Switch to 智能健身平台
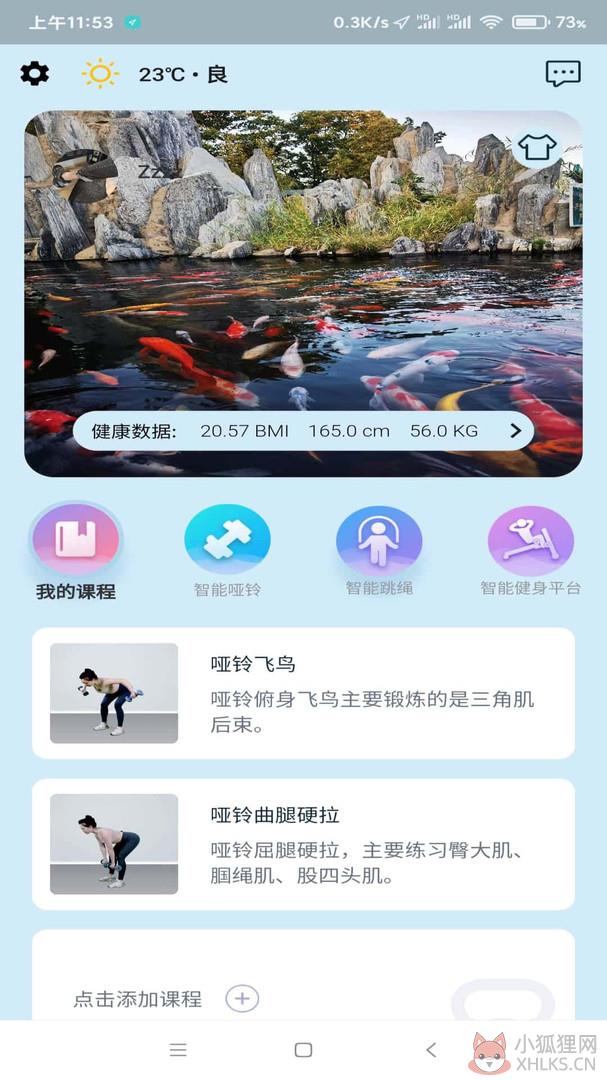Viewport: 607px width, 1080px height. (x=531, y=550)
